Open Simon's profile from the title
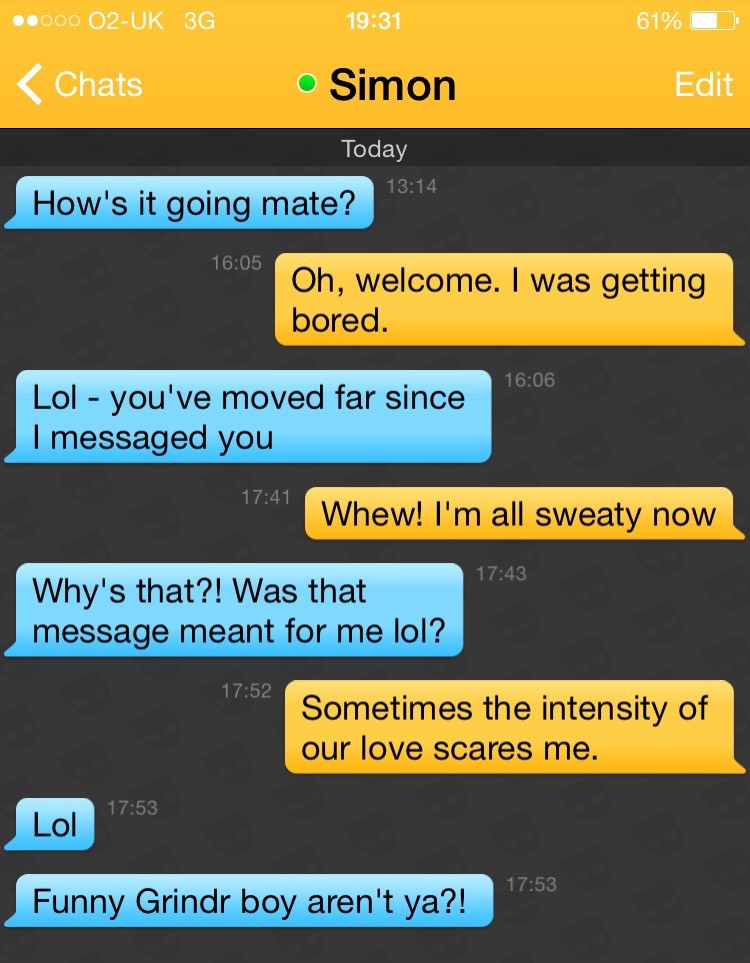Image resolution: width=750 pixels, height=963 pixels. [391, 86]
